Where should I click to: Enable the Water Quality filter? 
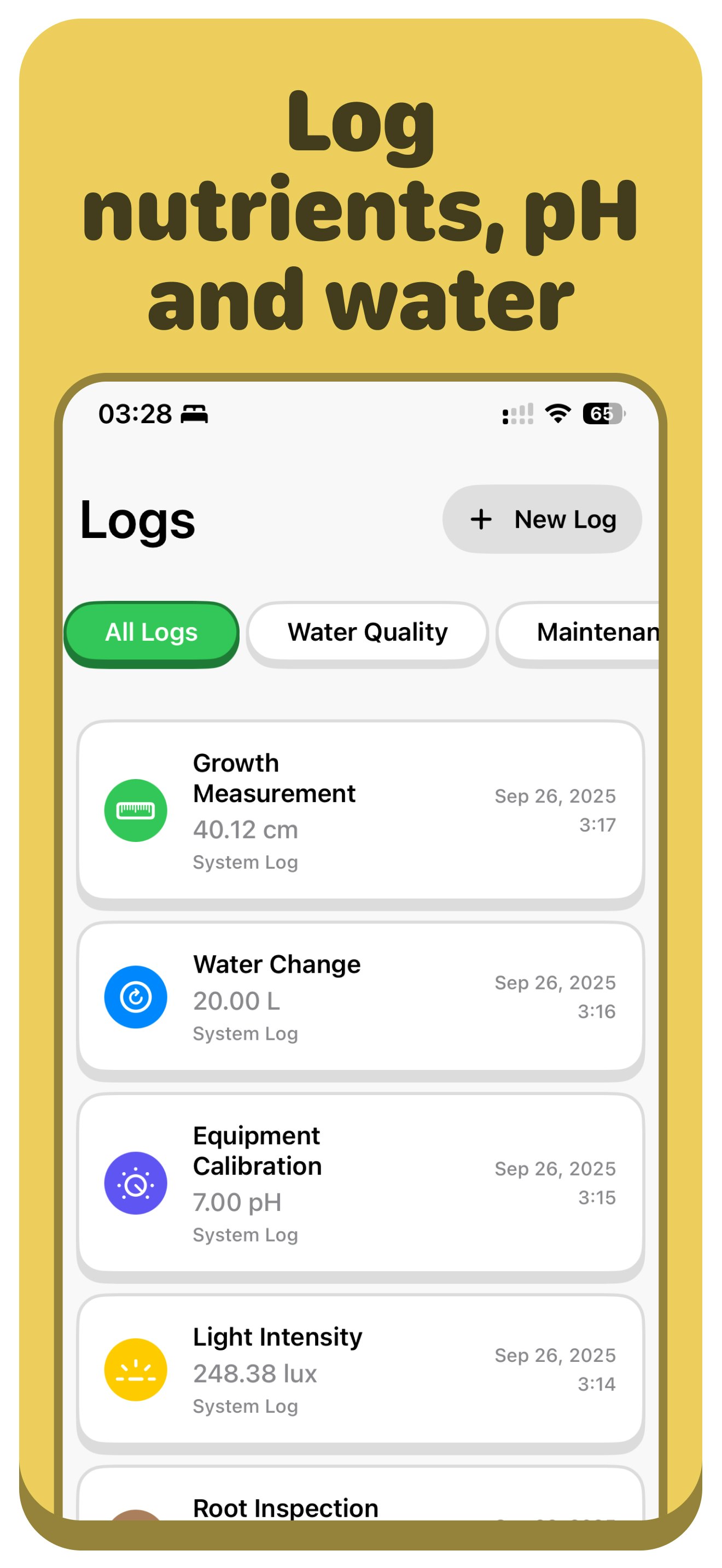tap(367, 633)
